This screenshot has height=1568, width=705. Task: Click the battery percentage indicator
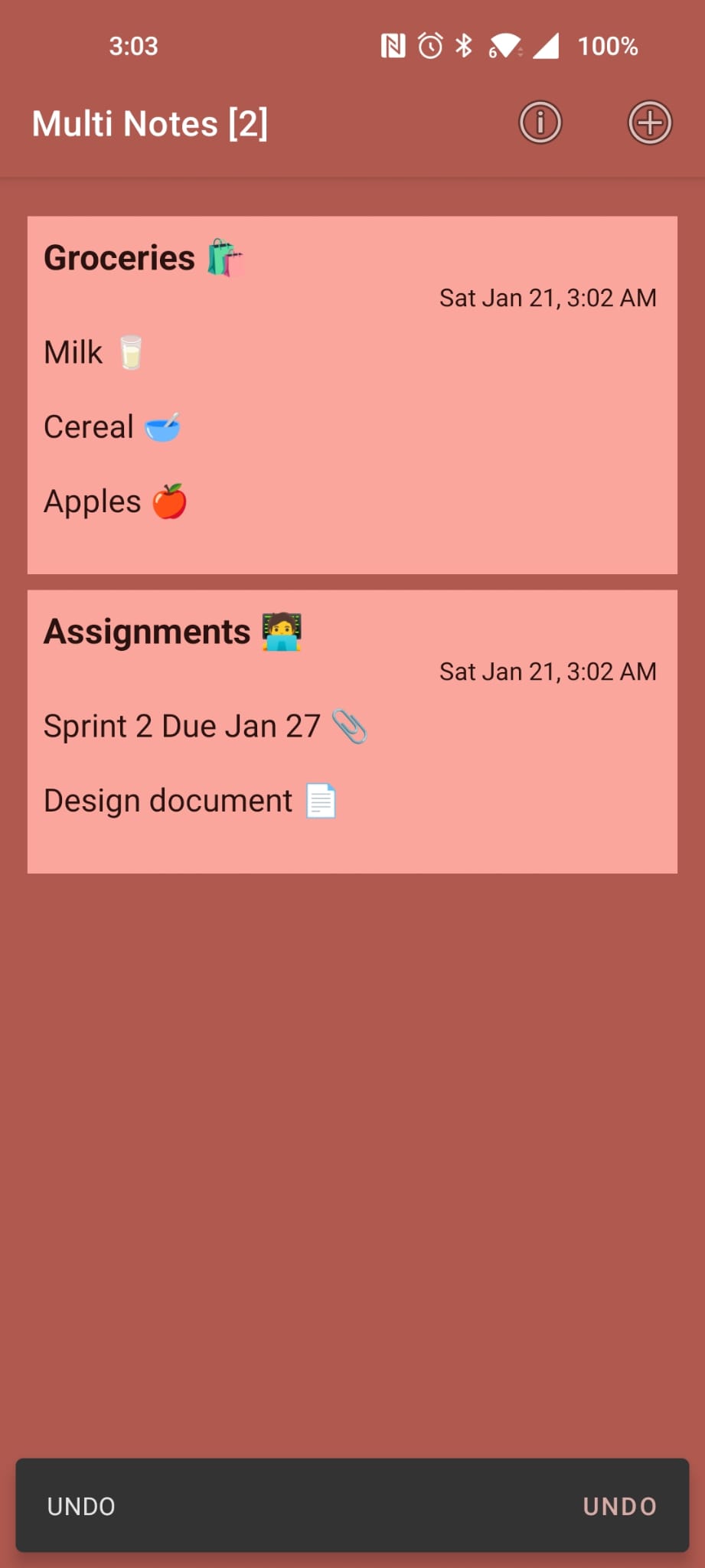[609, 46]
